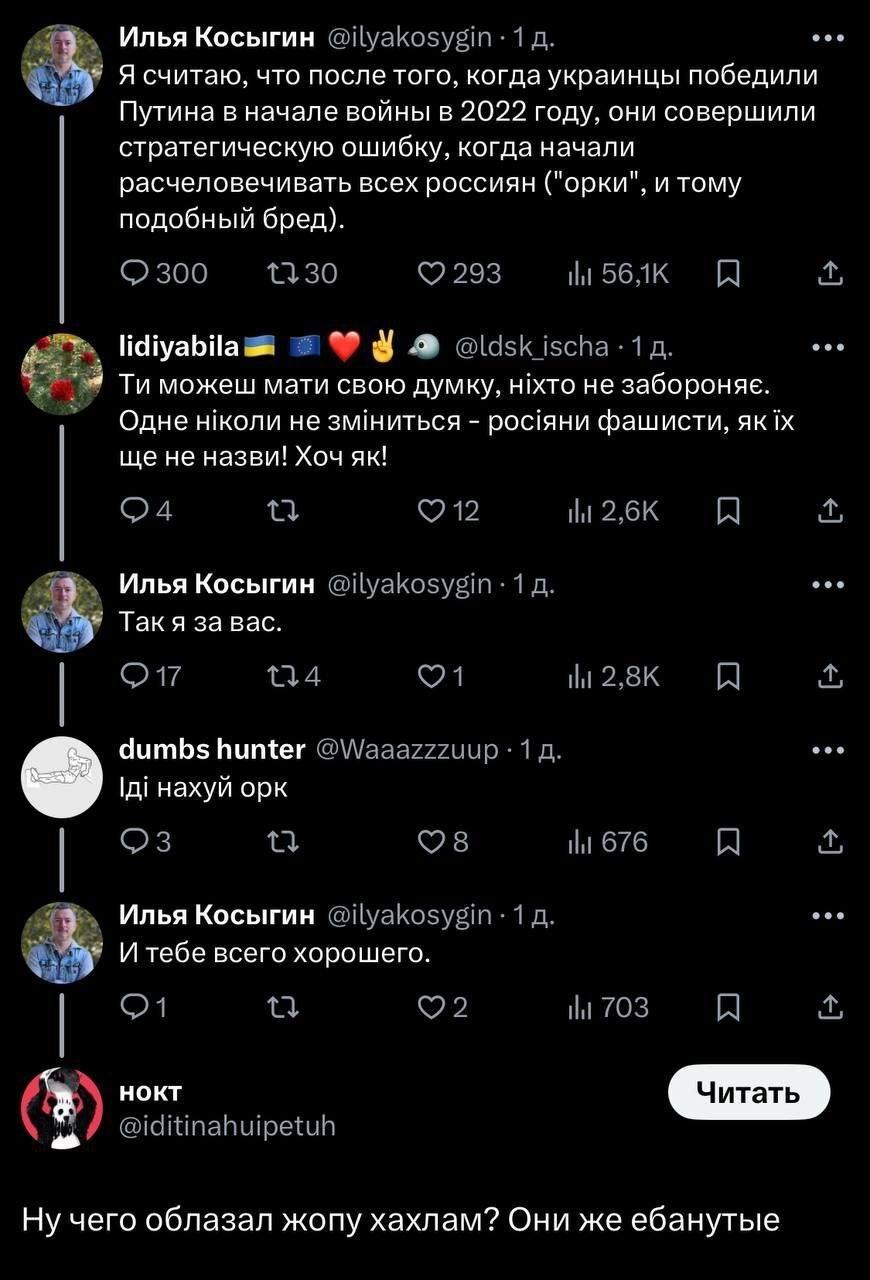This screenshot has height=1280, width=870.
Task: Bookmark the tweet with 56,1K views
Action: click(729, 273)
